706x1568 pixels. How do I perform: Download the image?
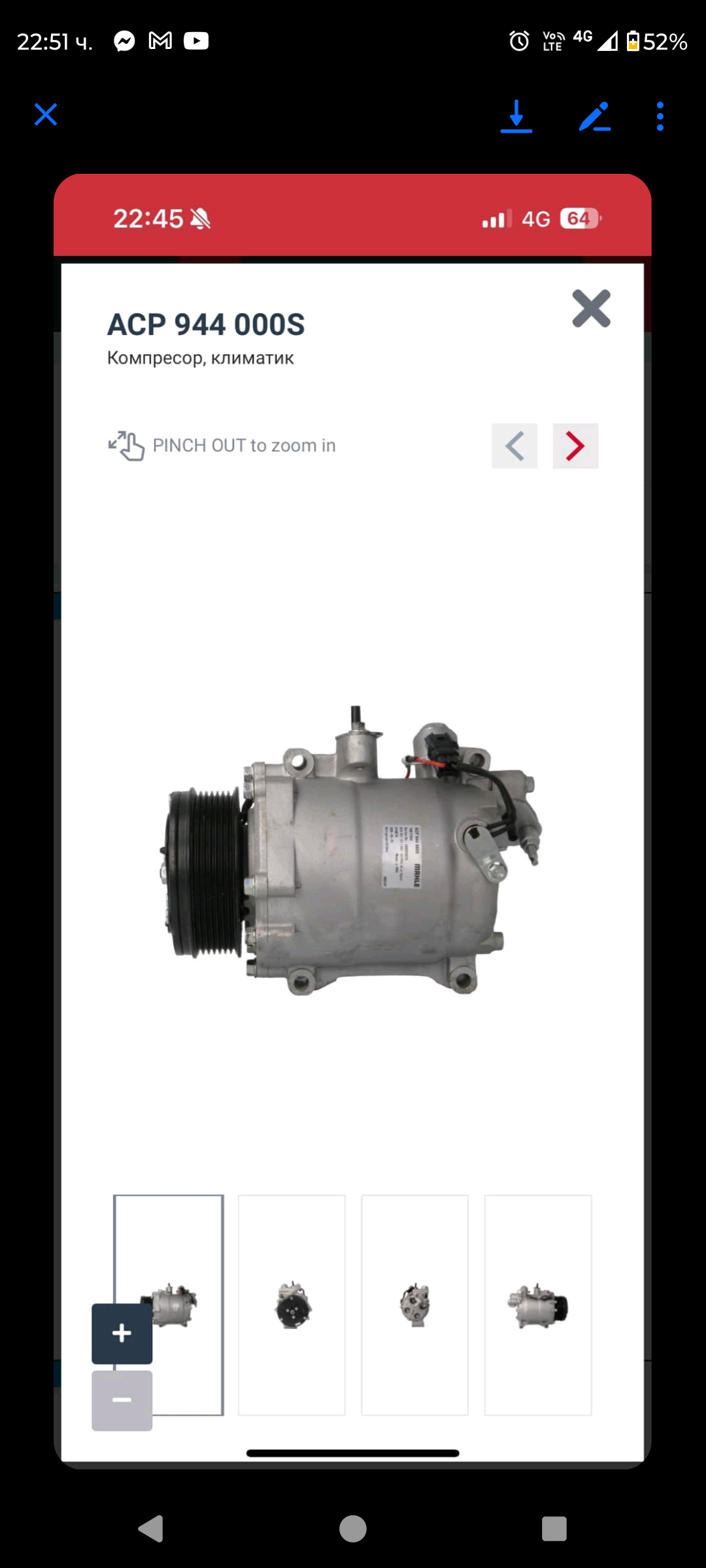(x=516, y=116)
